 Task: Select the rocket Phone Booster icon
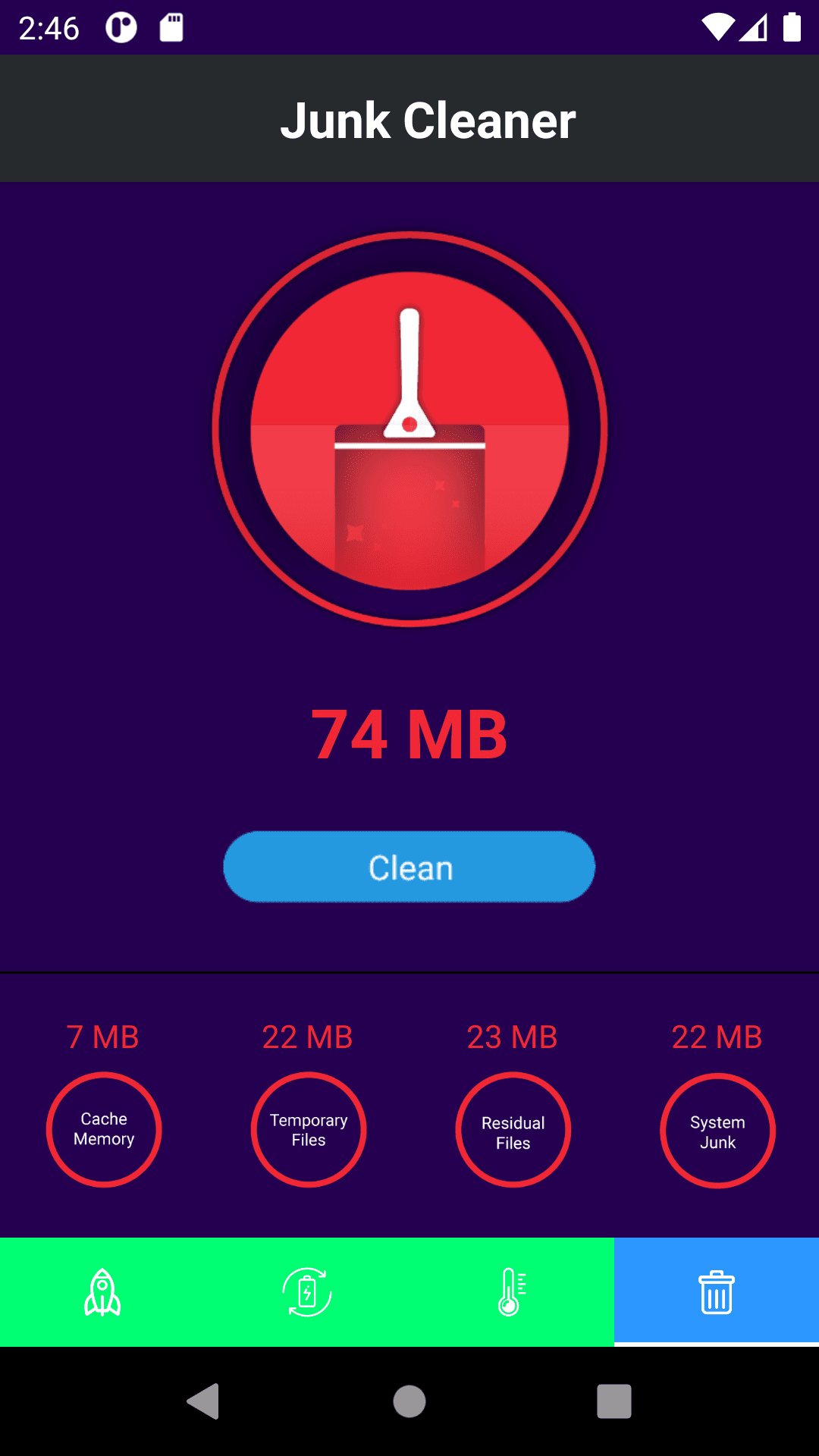(102, 1293)
